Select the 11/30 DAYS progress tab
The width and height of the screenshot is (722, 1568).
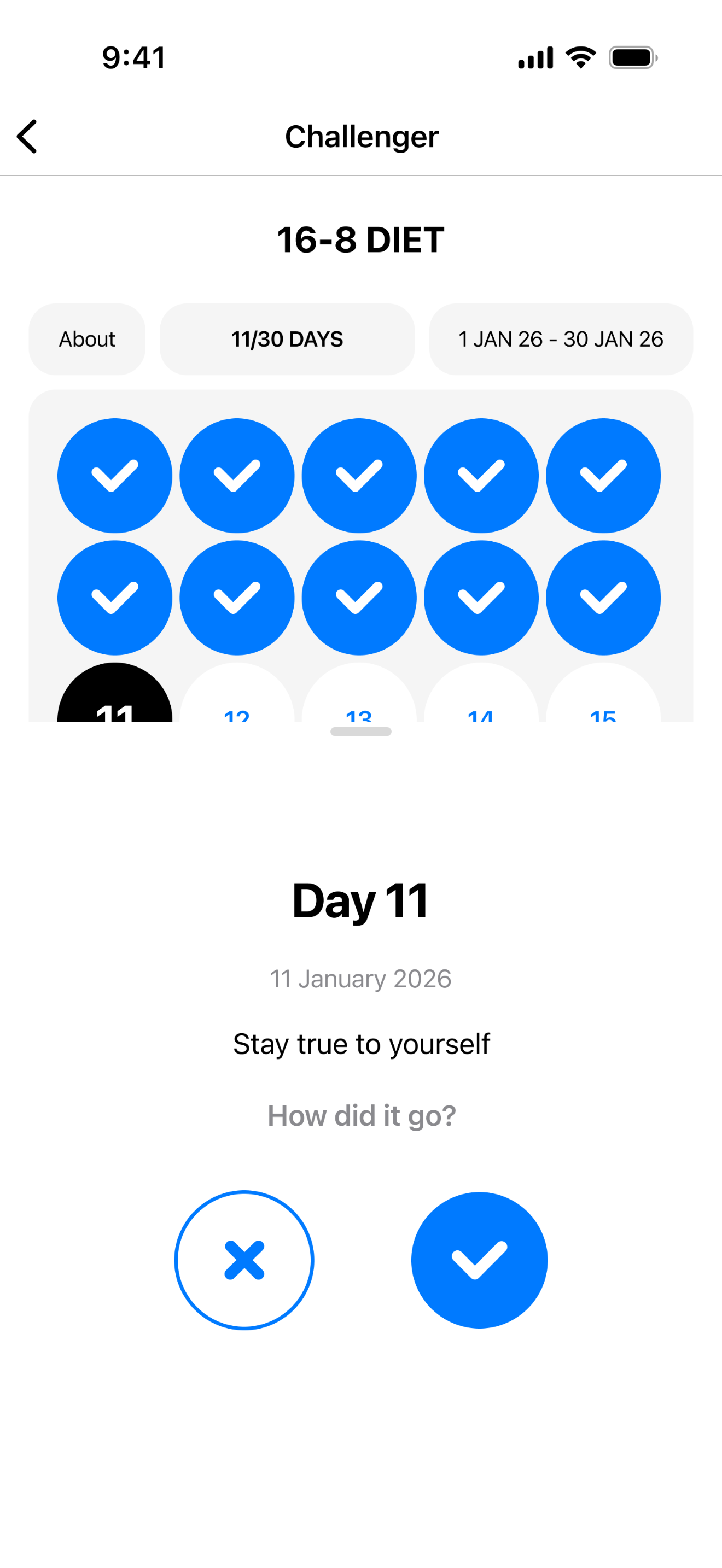pos(287,339)
